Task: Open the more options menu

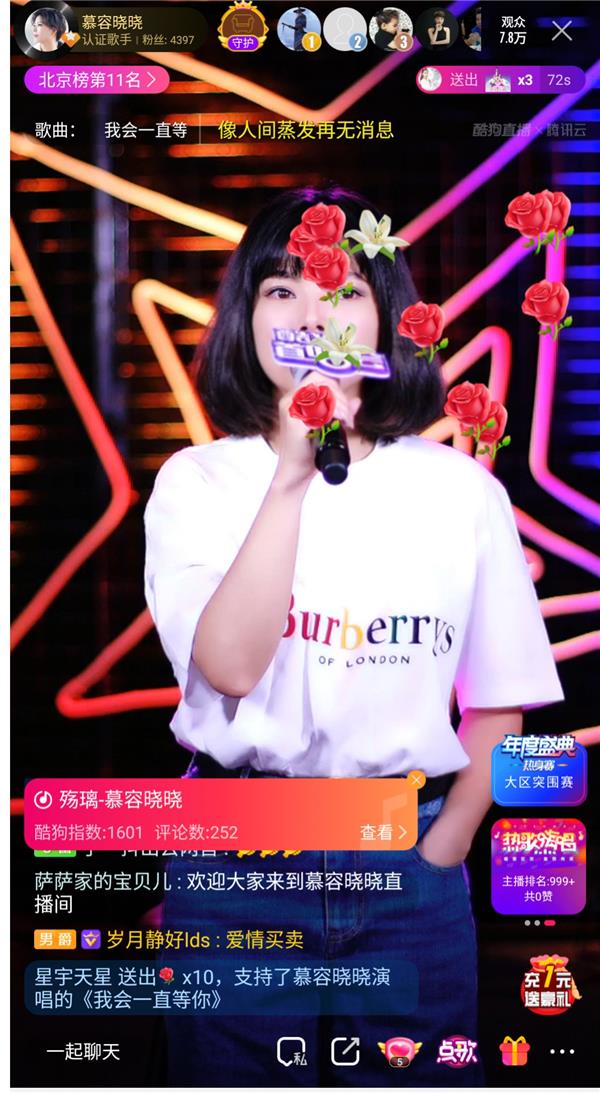Action: pos(562,1052)
